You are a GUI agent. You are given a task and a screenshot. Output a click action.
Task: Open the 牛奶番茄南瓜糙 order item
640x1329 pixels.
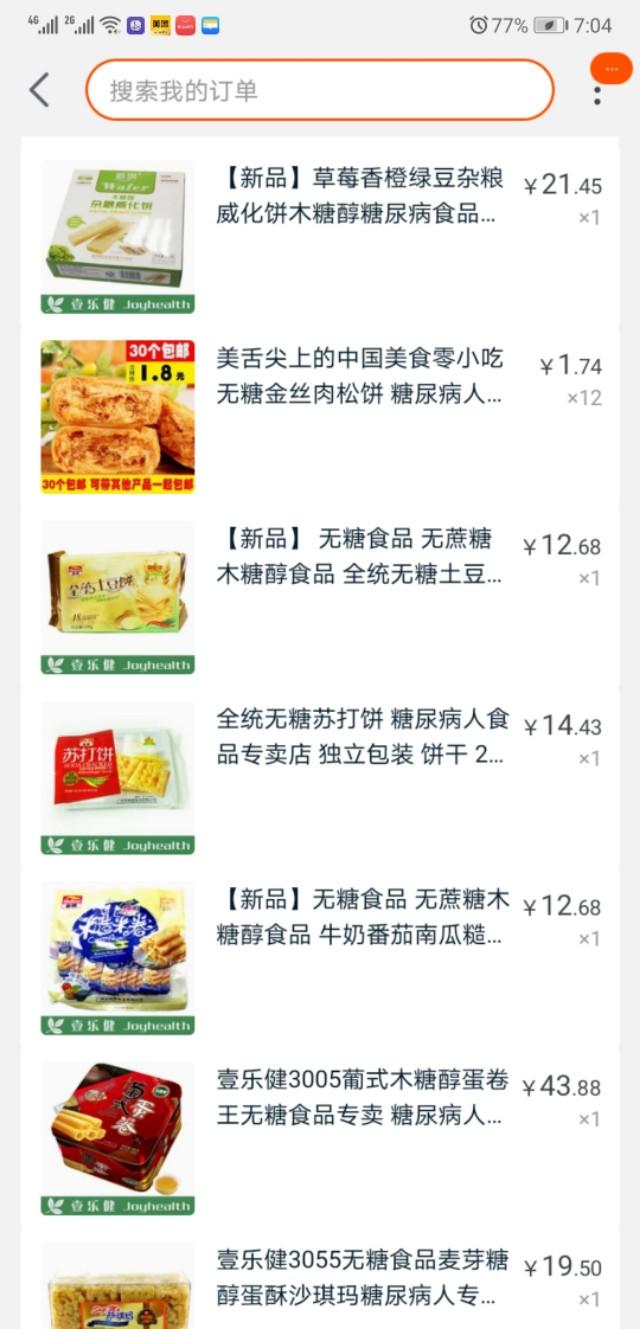[x=362, y=918]
